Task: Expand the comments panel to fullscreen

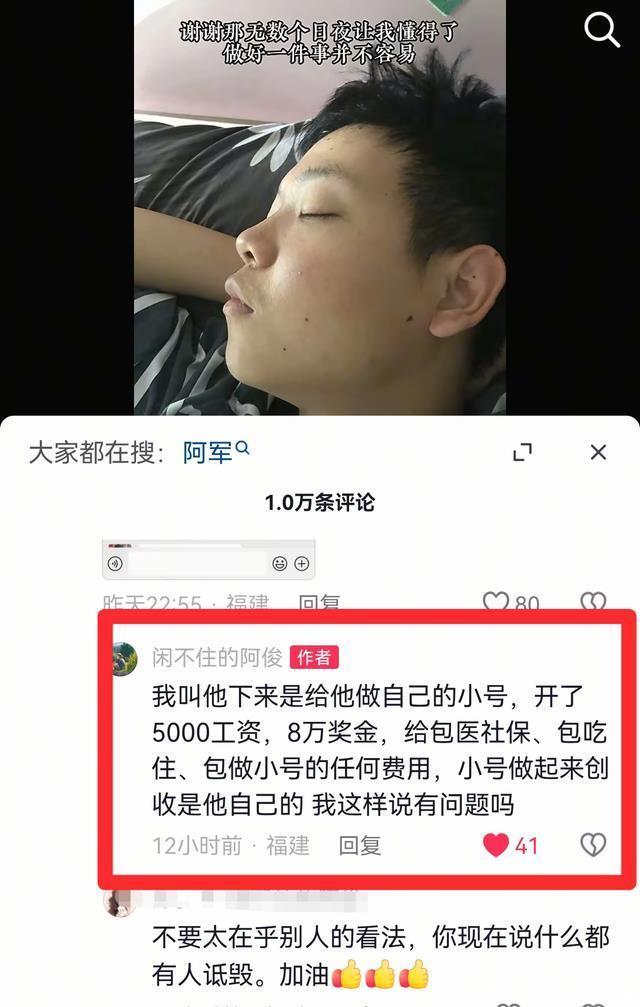Action: pos(523,452)
